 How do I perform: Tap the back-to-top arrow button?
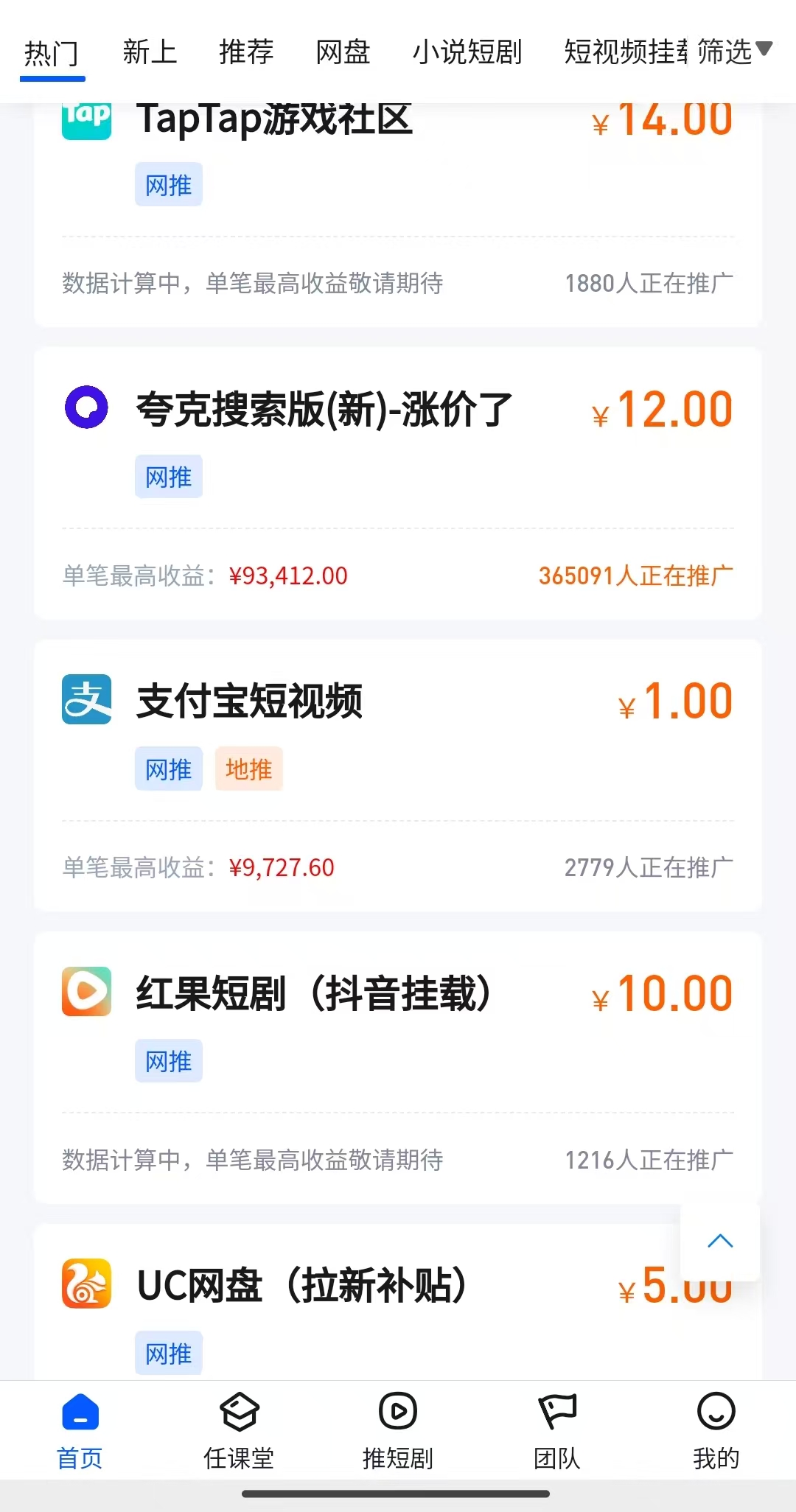720,1242
